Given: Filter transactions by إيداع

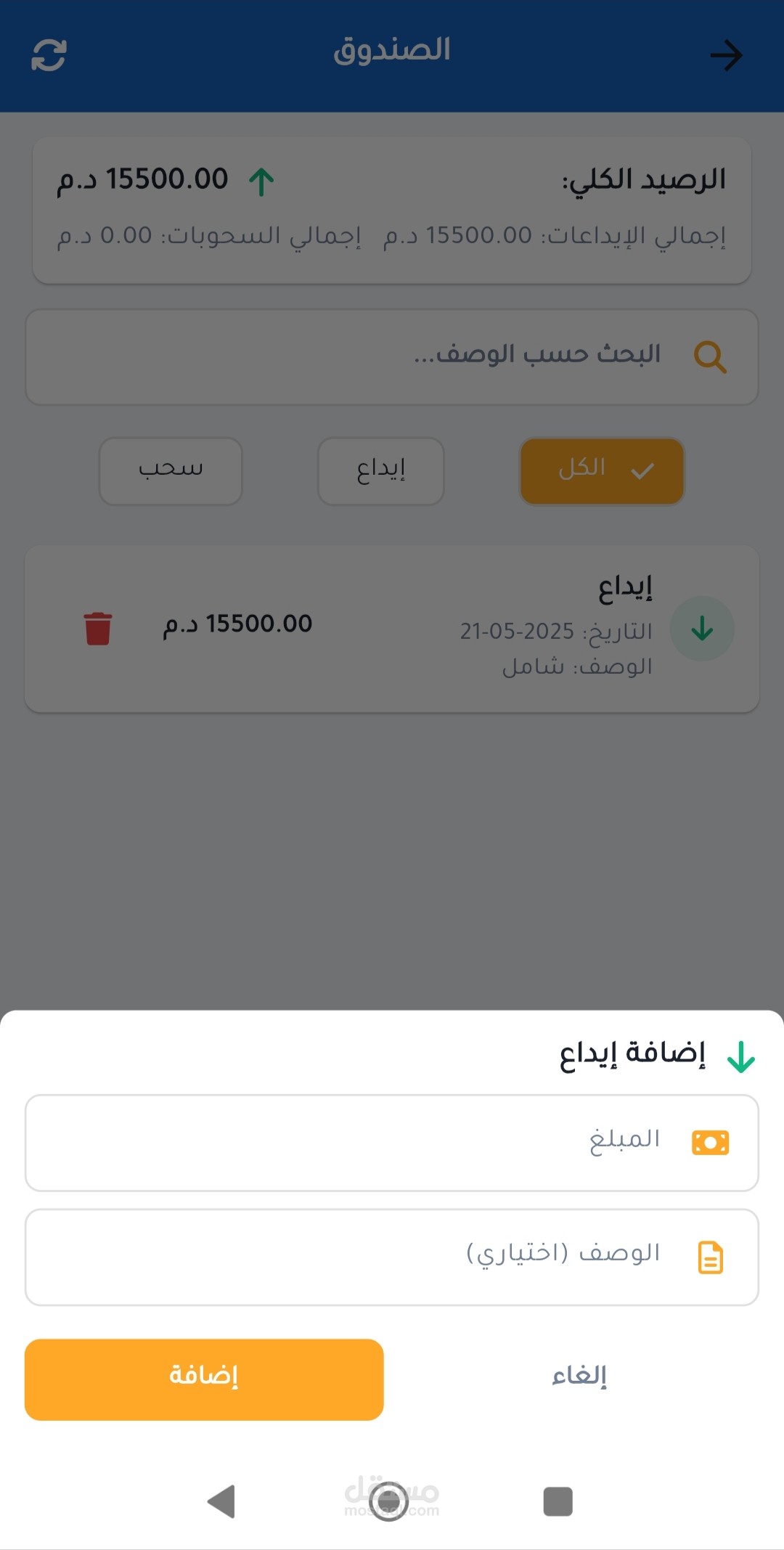Looking at the screenshot, I should (381, 470).
